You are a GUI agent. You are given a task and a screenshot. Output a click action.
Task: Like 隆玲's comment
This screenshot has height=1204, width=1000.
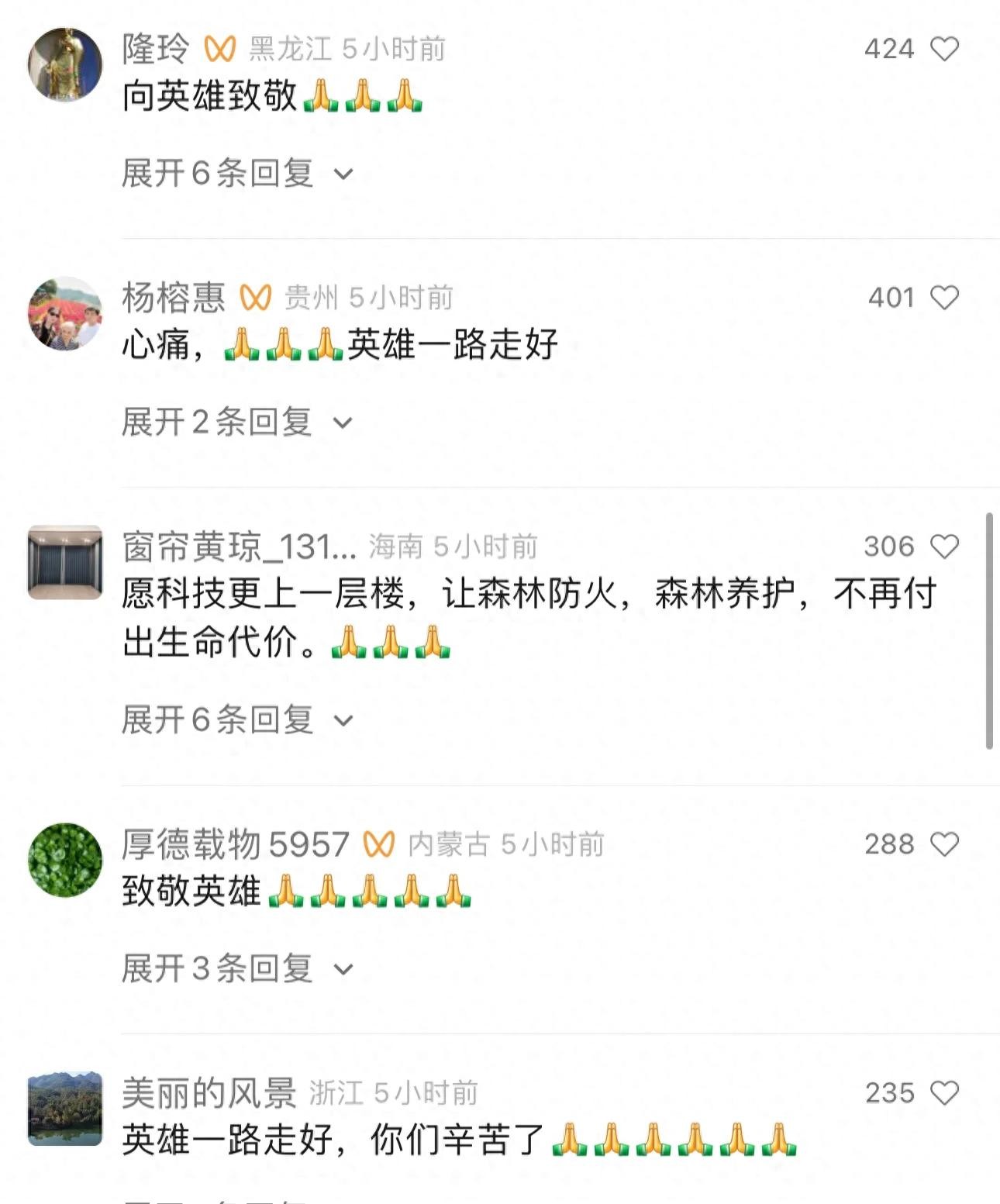pos(944,50)
